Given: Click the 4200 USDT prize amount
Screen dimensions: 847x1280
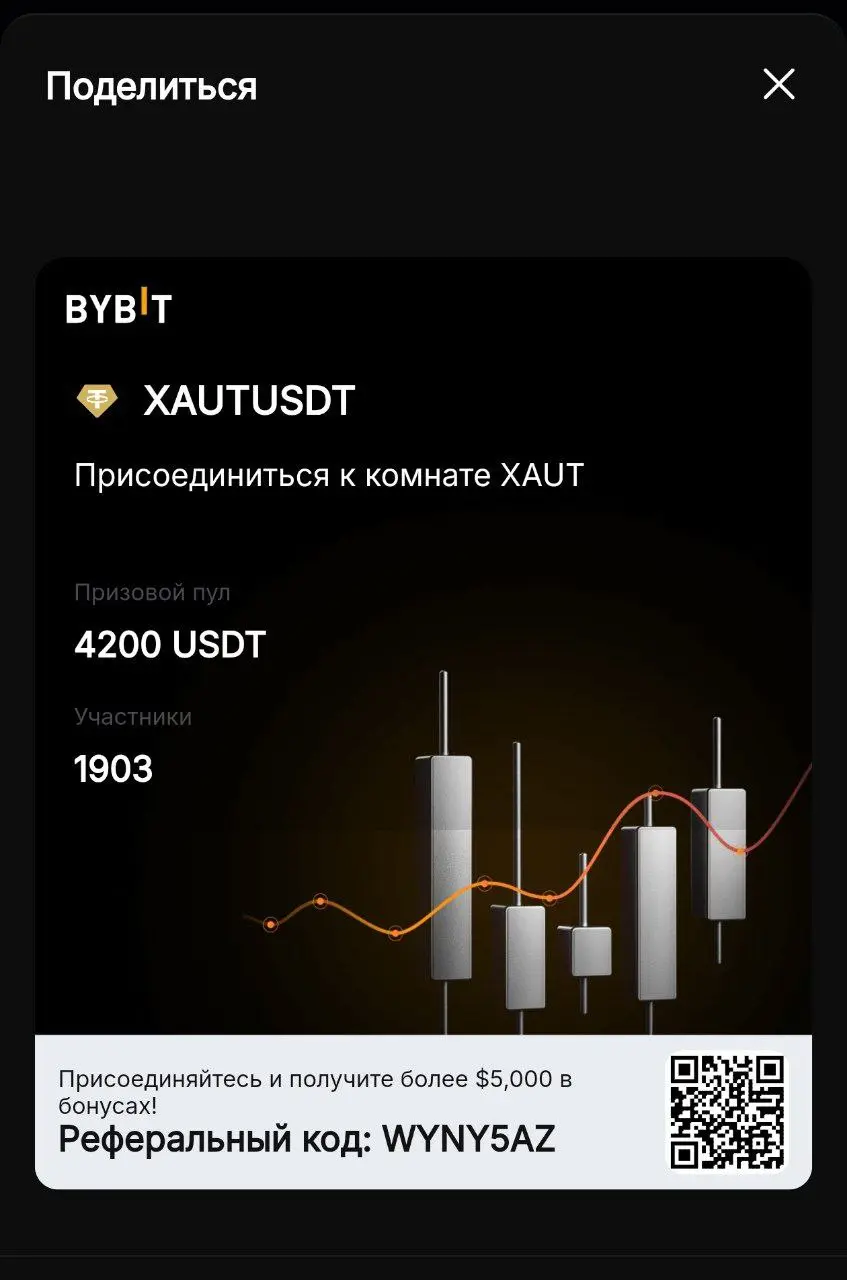Looking at the screenshot, I should point(168,644).
